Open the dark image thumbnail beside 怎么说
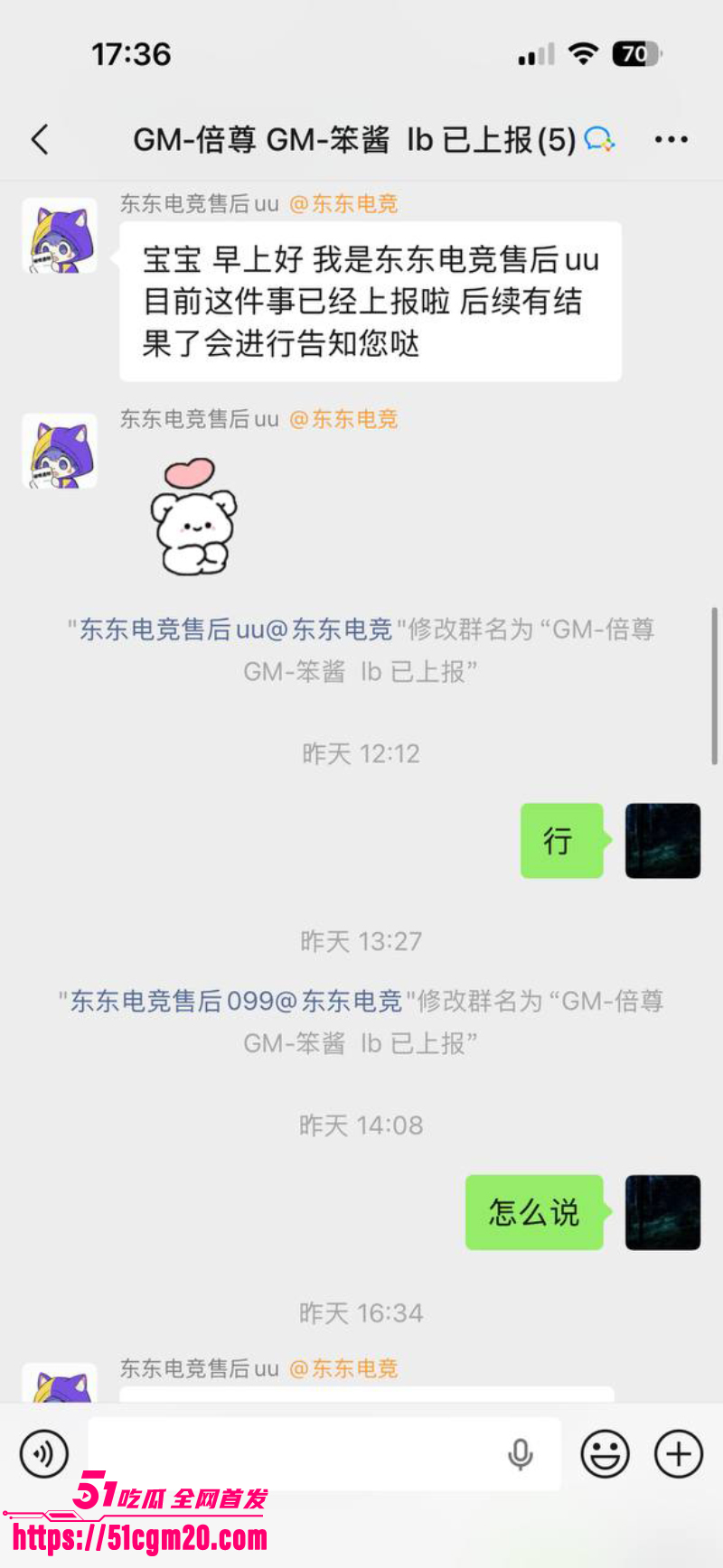 [x=662, y=1213]
